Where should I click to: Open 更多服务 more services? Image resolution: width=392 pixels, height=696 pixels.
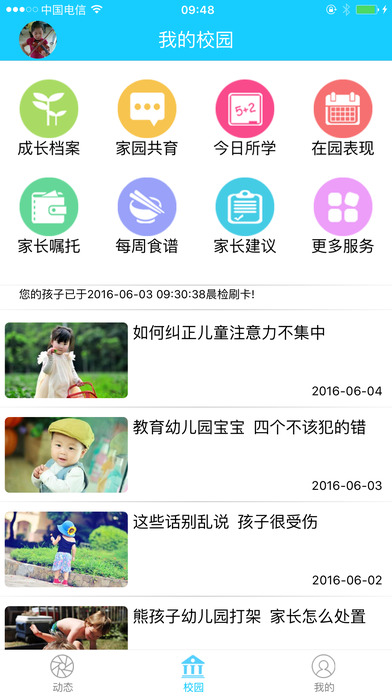pyautogui.click(x=343, y=216)
